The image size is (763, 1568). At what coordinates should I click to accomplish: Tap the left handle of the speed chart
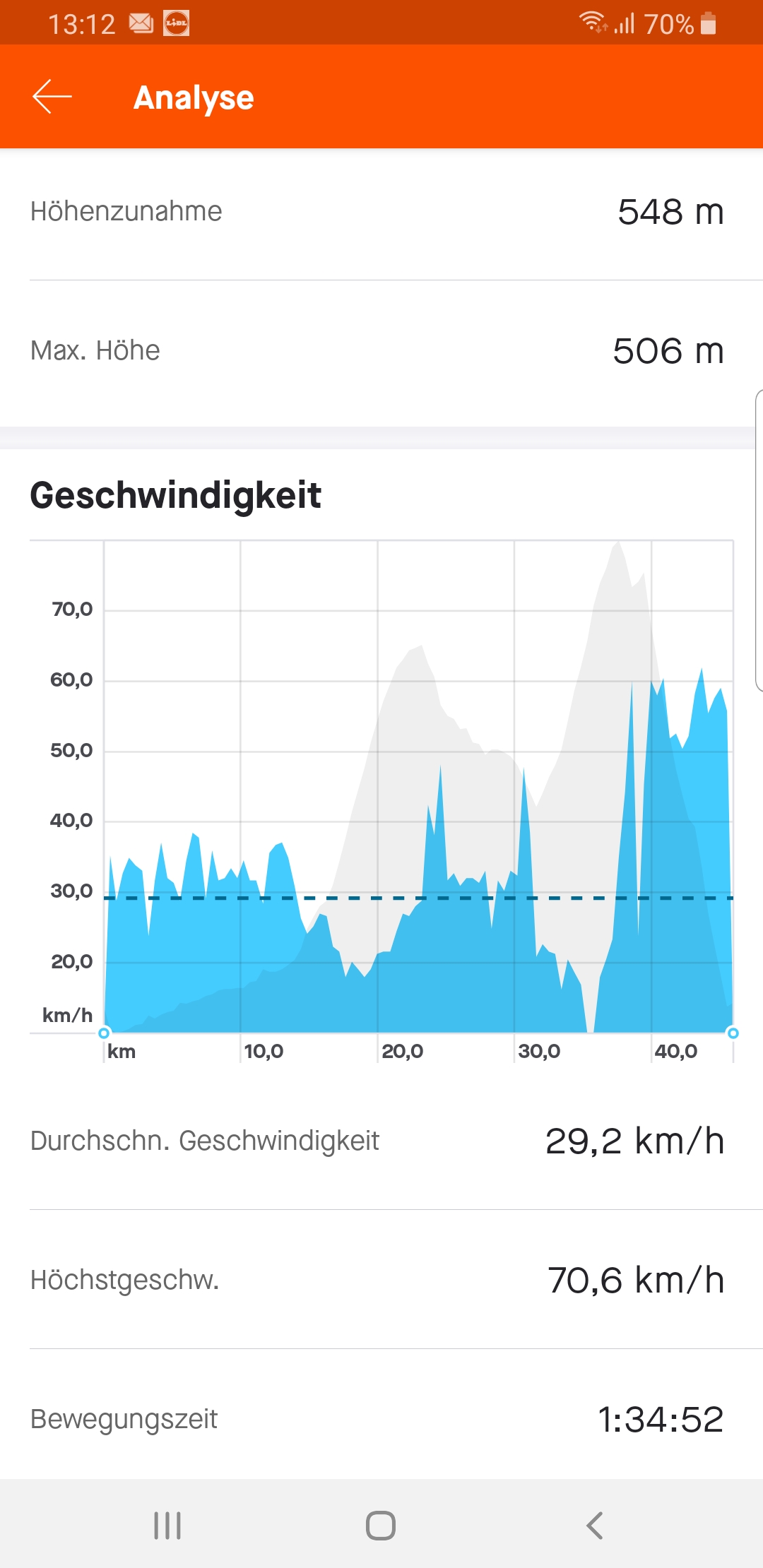(x=104, y=1033)
